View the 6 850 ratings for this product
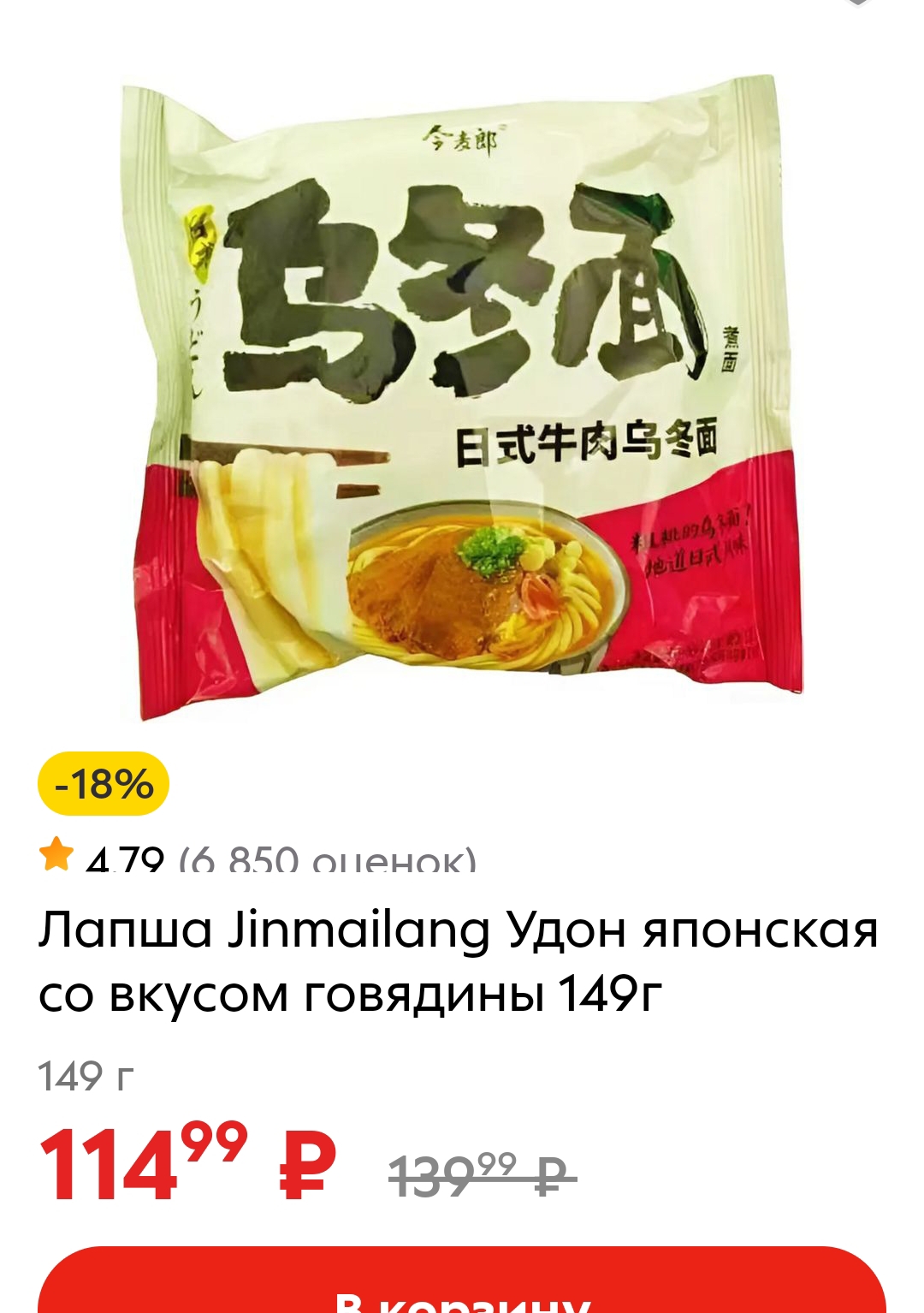The height and width of the screenshot is (1313, 924). [x=327, y=858]
